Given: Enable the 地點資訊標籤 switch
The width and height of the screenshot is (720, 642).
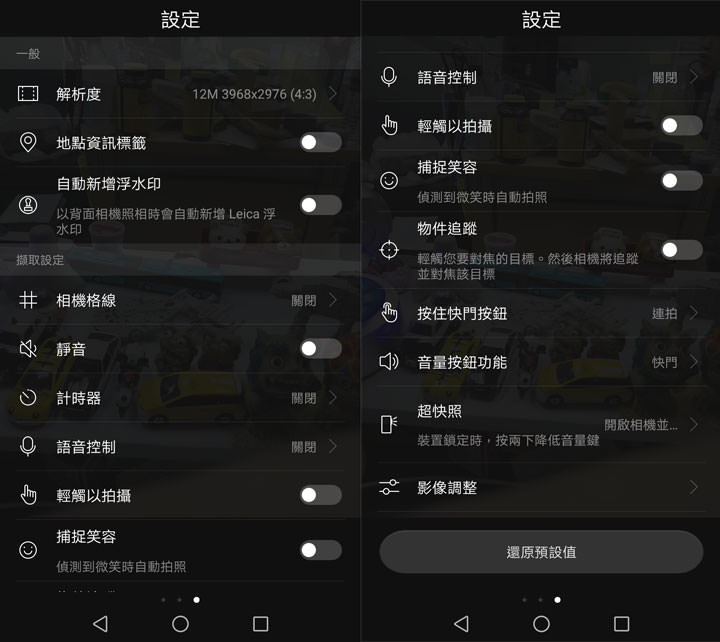Looking at the screenshot, I should pos(320,142).
